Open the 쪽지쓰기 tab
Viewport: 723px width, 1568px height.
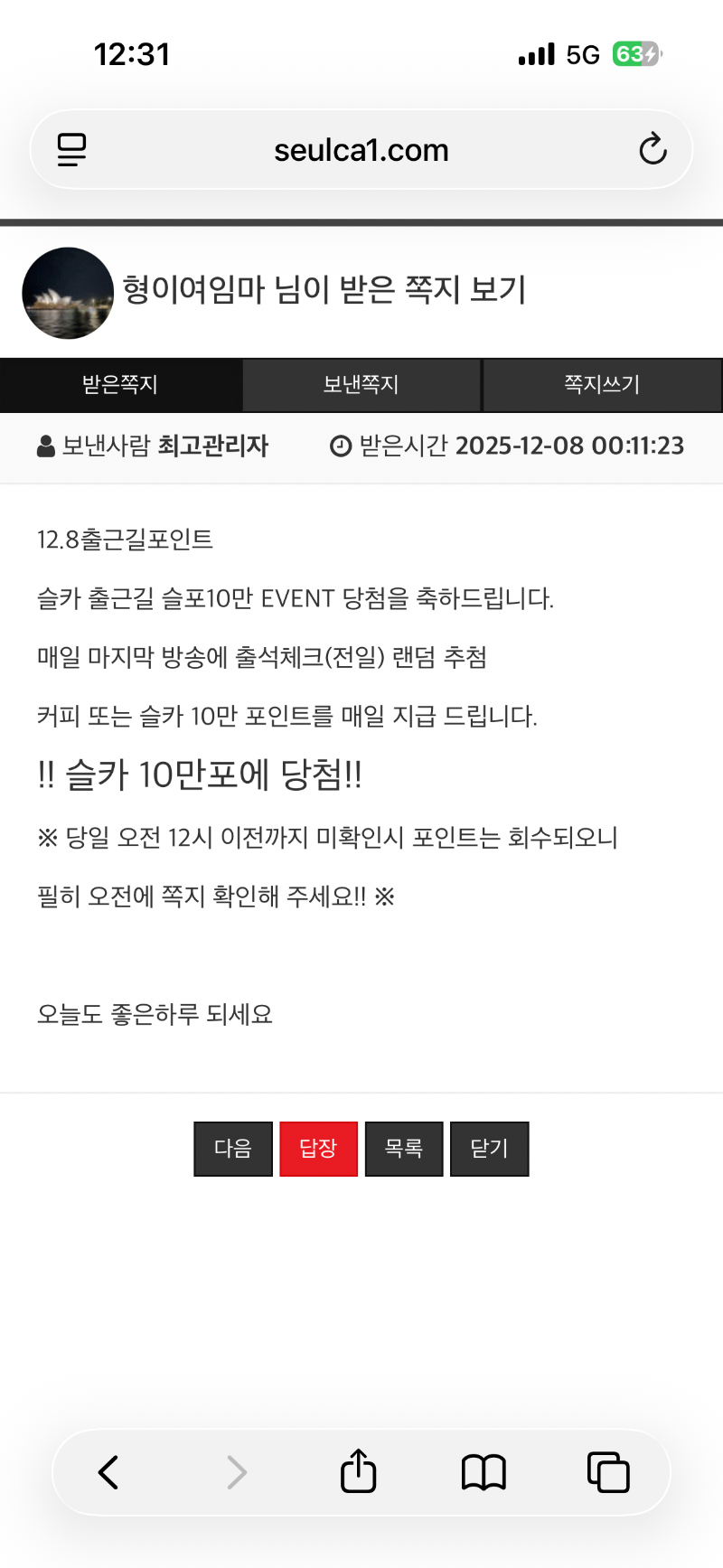[602, 384]
